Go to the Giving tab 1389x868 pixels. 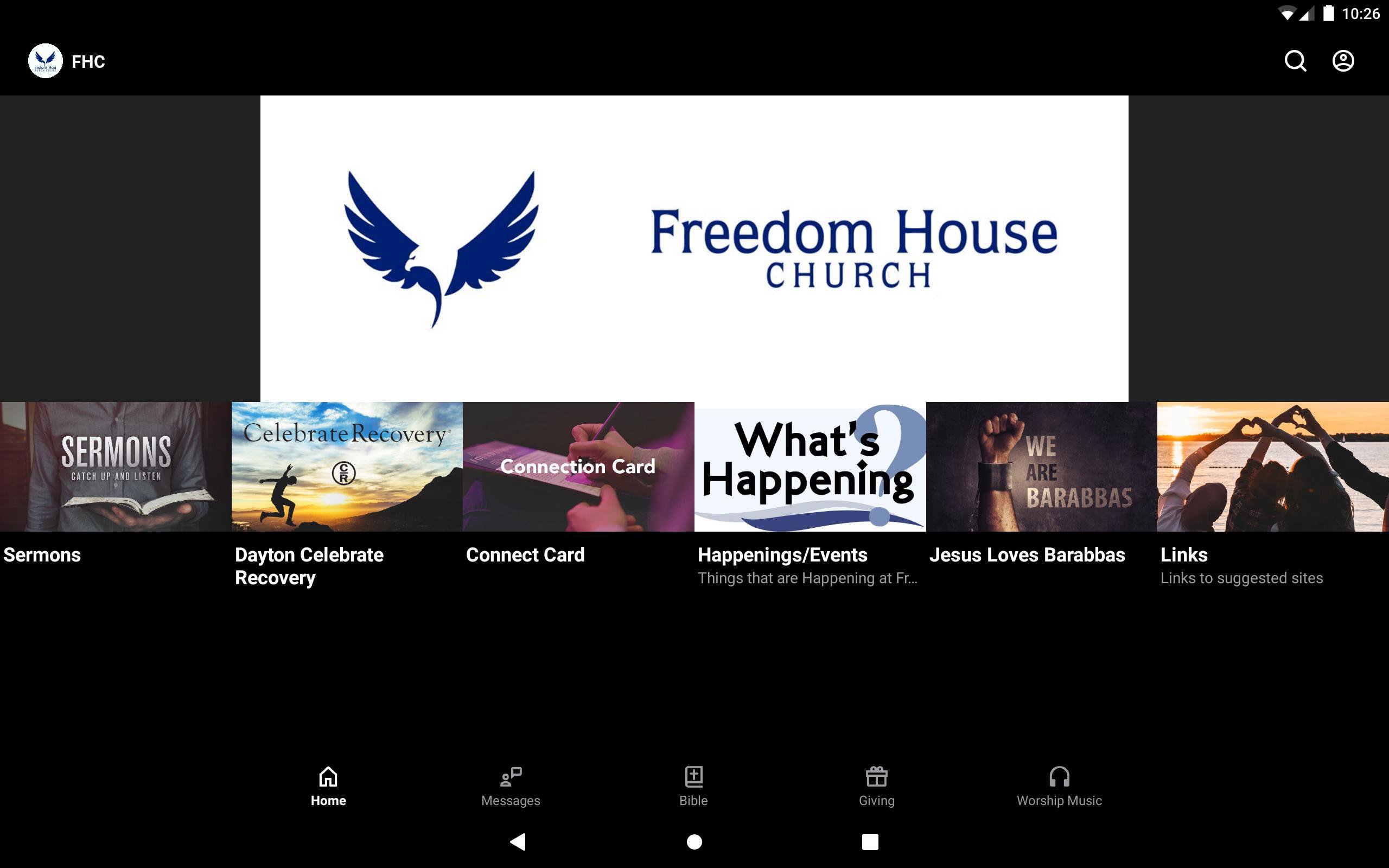(876, 786)
